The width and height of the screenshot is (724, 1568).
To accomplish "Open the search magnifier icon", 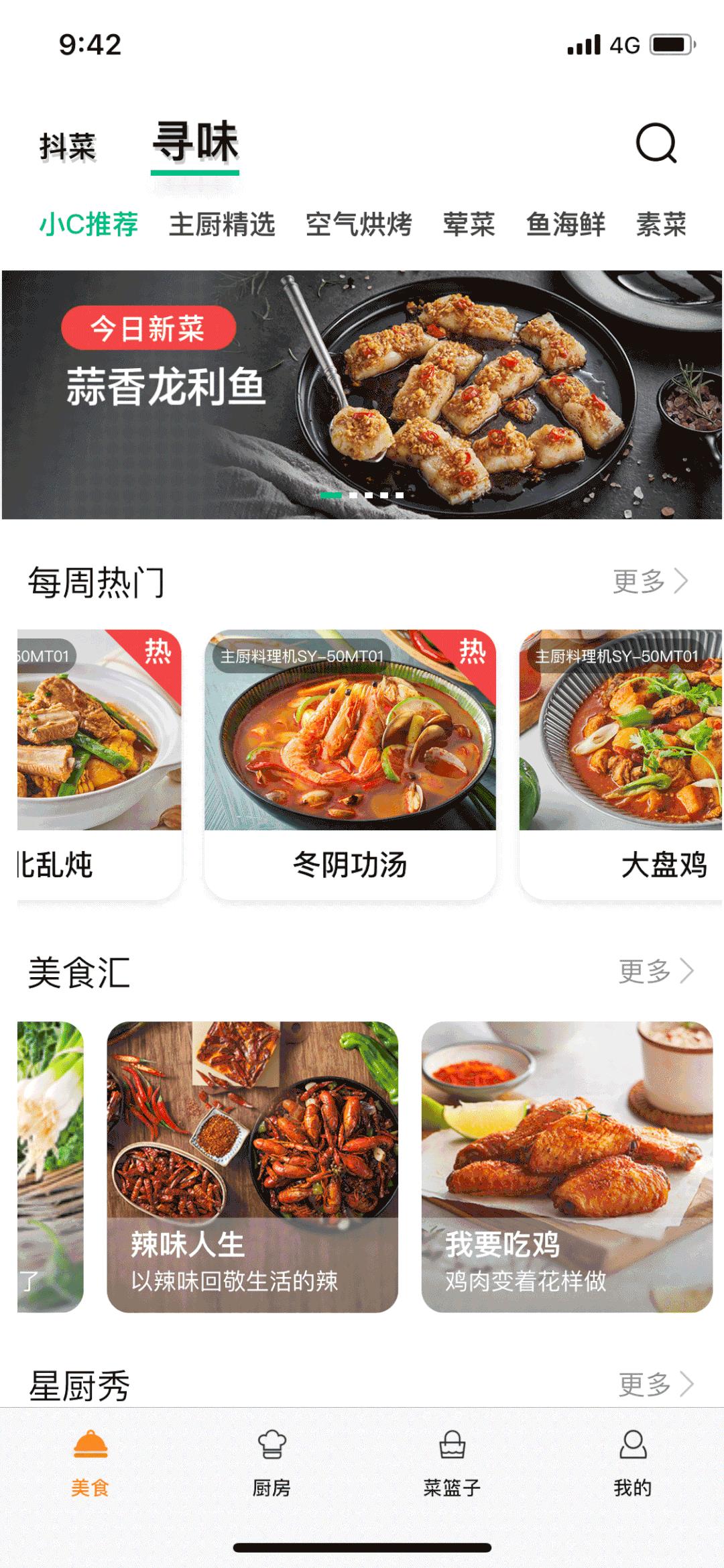I will coord(656,143).
